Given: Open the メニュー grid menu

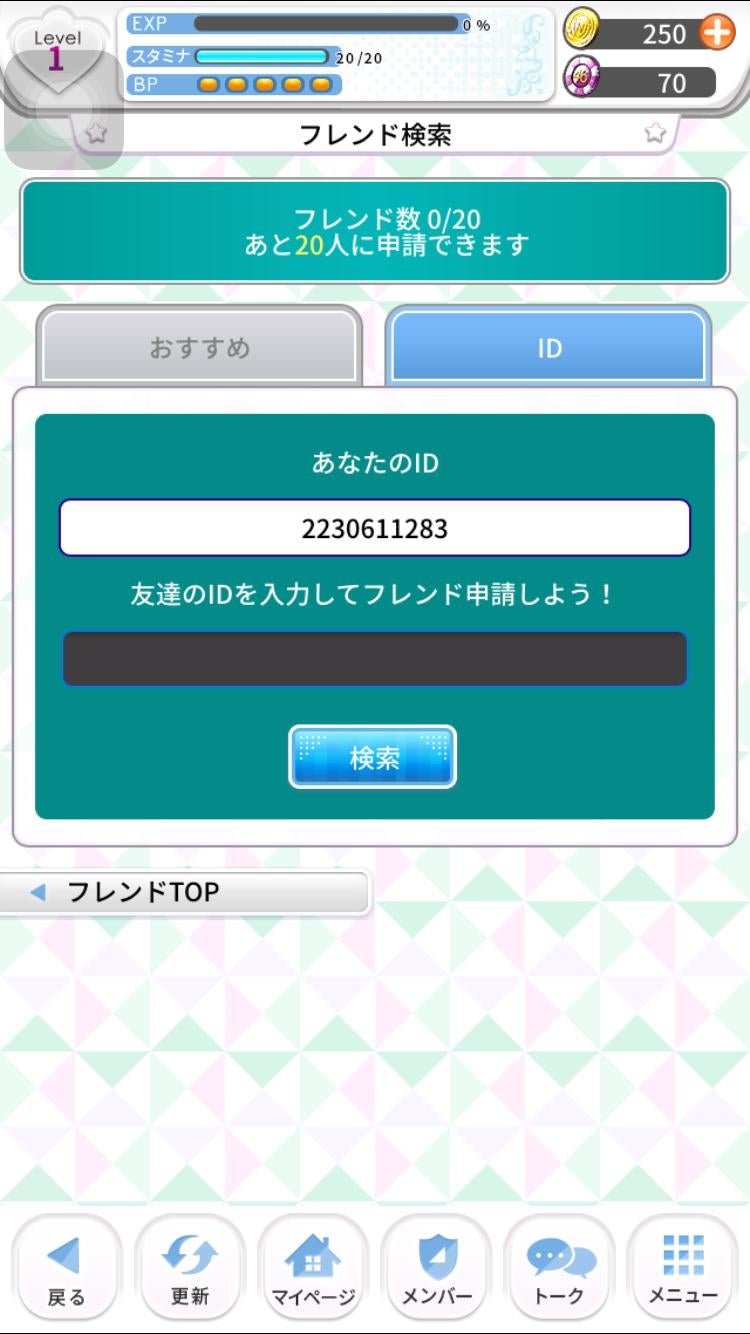Looking at the screenshot, I should coord(683,1270).
